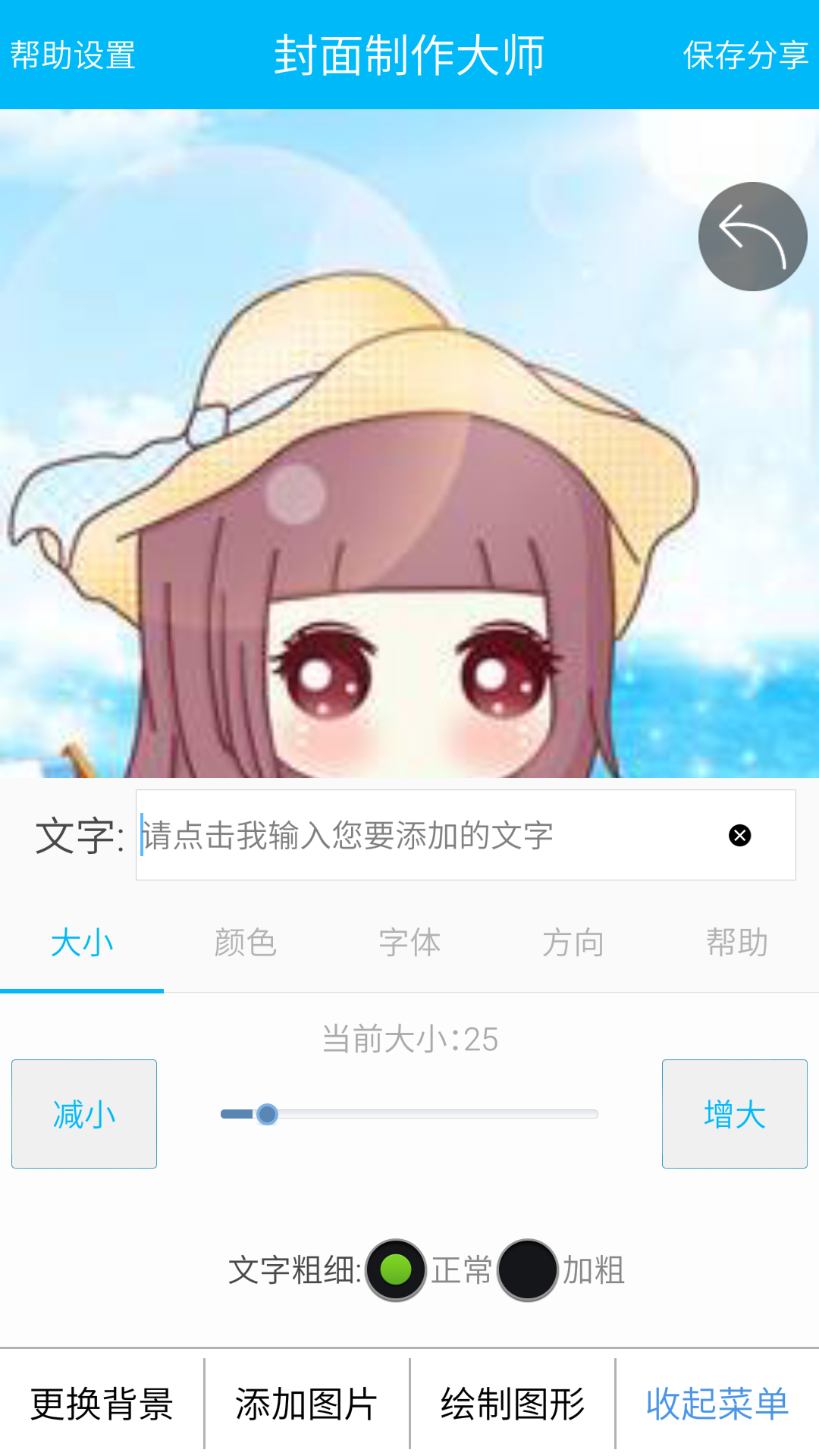Tap the cover preview image
Image resolution: width=819 pixels, height=1456 pixels.
coord(409,447)
